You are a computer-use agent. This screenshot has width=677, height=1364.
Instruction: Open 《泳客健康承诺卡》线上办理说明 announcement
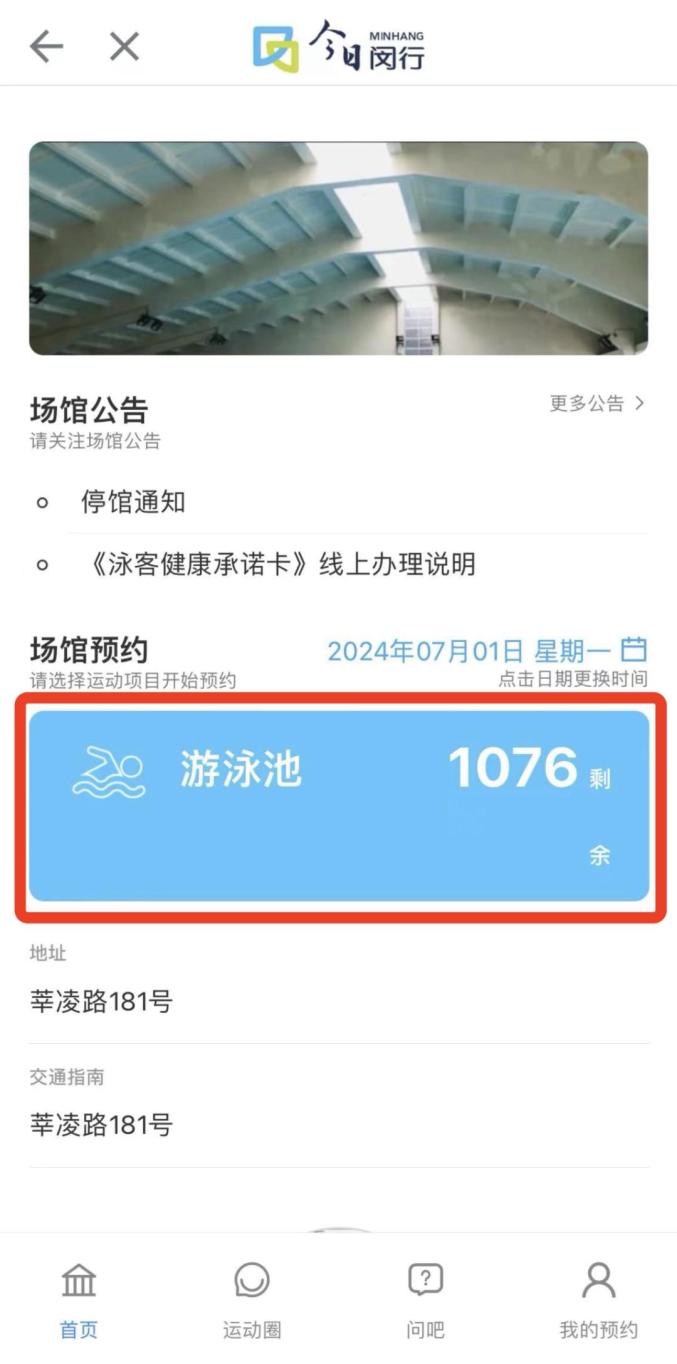coord(278,565)
